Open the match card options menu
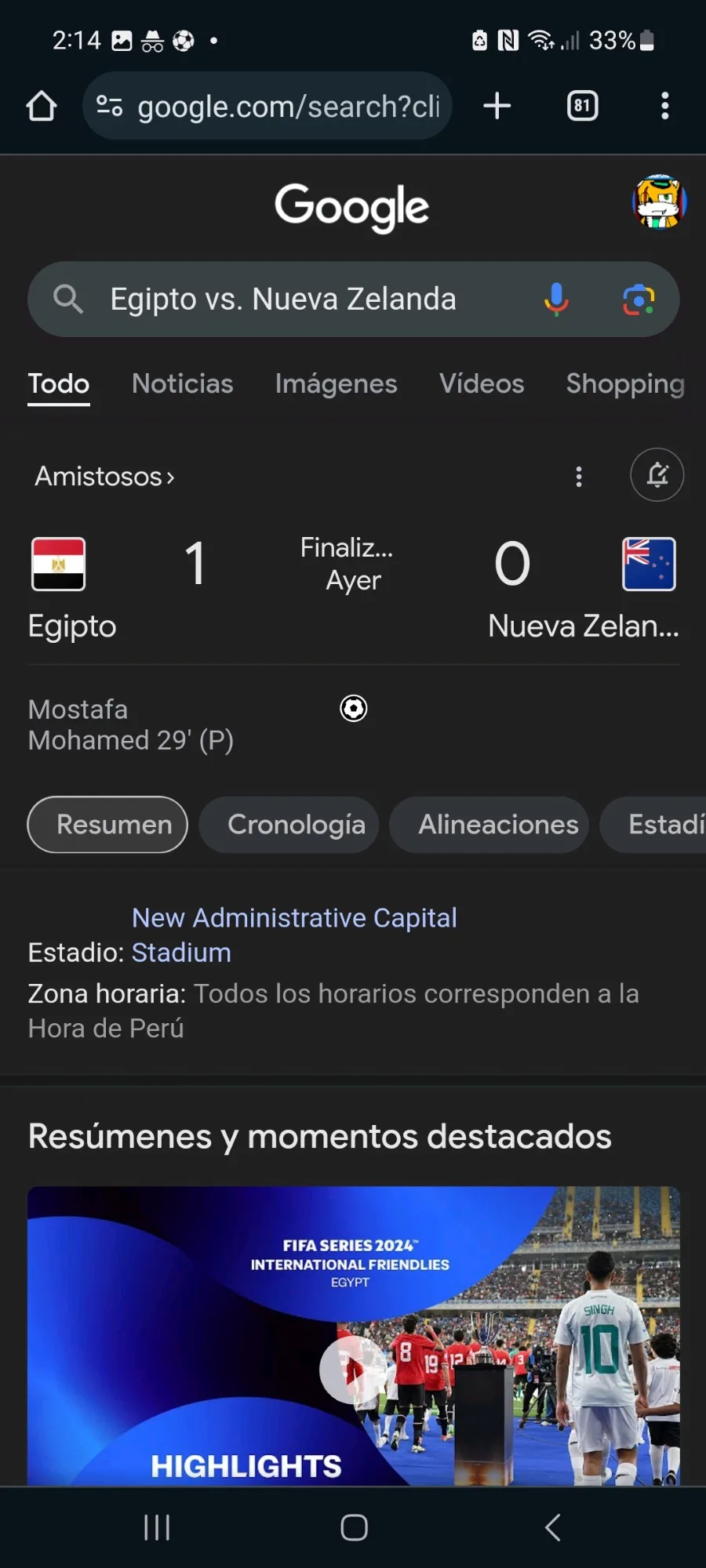 click(x=579, y=476)
